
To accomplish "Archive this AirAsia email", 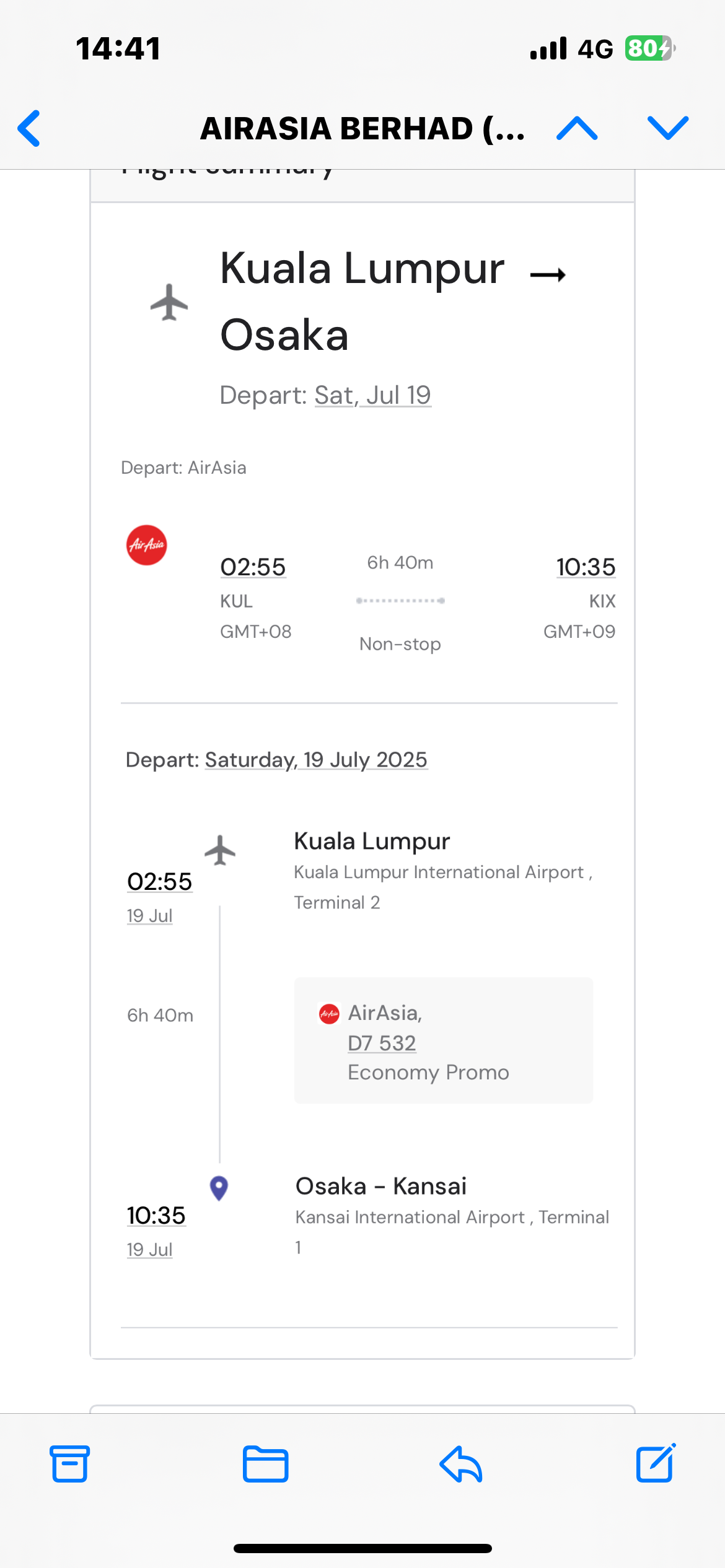I will click(70, 1463).
